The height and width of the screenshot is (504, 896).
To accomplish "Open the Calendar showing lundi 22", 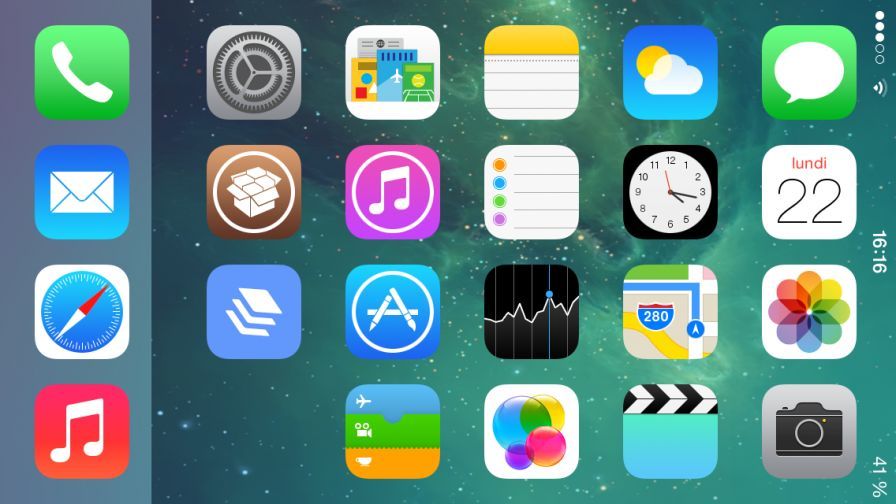I will click(809, 192).
